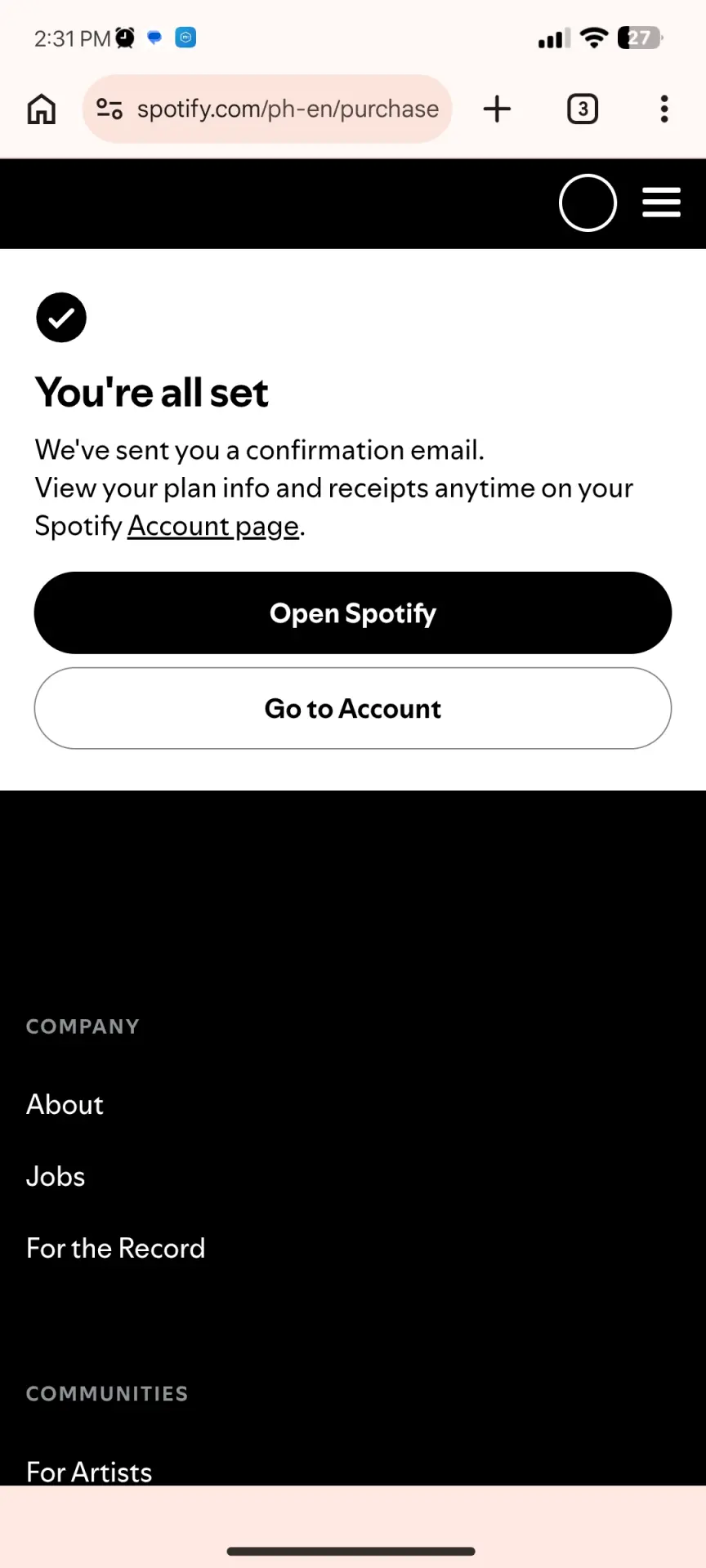
Task: Tap Go to Account
Action: tap(353, 708)
